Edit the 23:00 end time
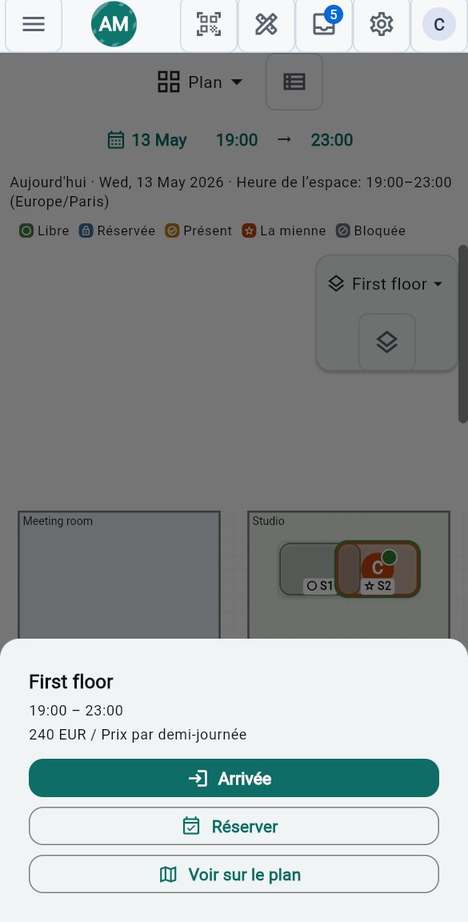The height and width of the screenshot is (922, 468). click(x=332, y=140)
